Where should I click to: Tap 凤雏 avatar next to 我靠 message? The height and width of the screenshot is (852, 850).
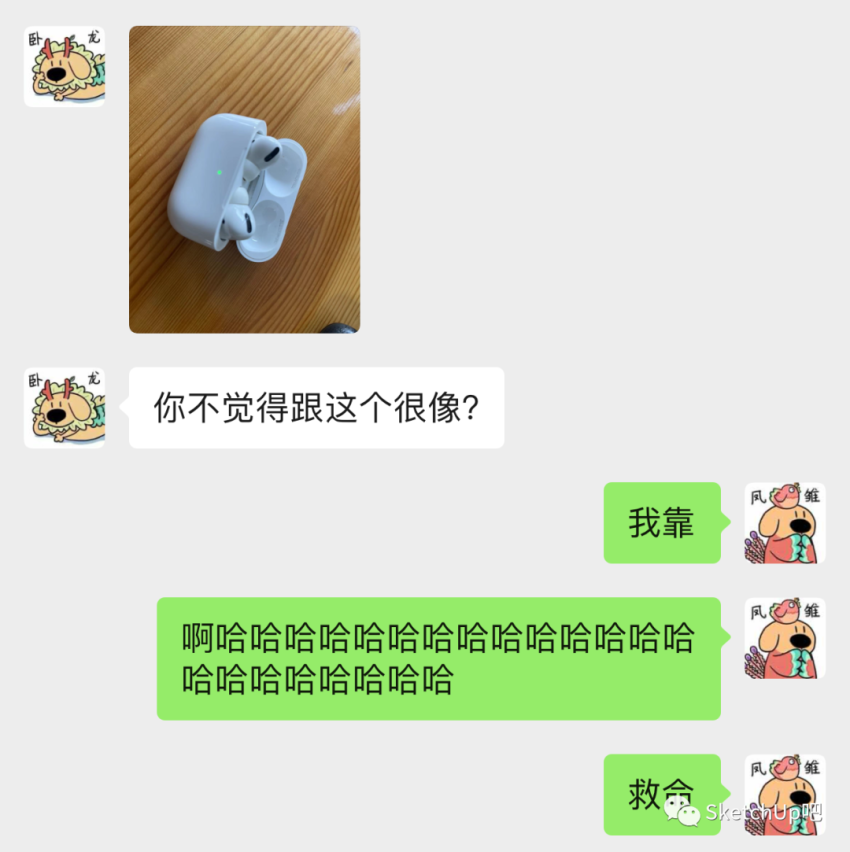784,523
